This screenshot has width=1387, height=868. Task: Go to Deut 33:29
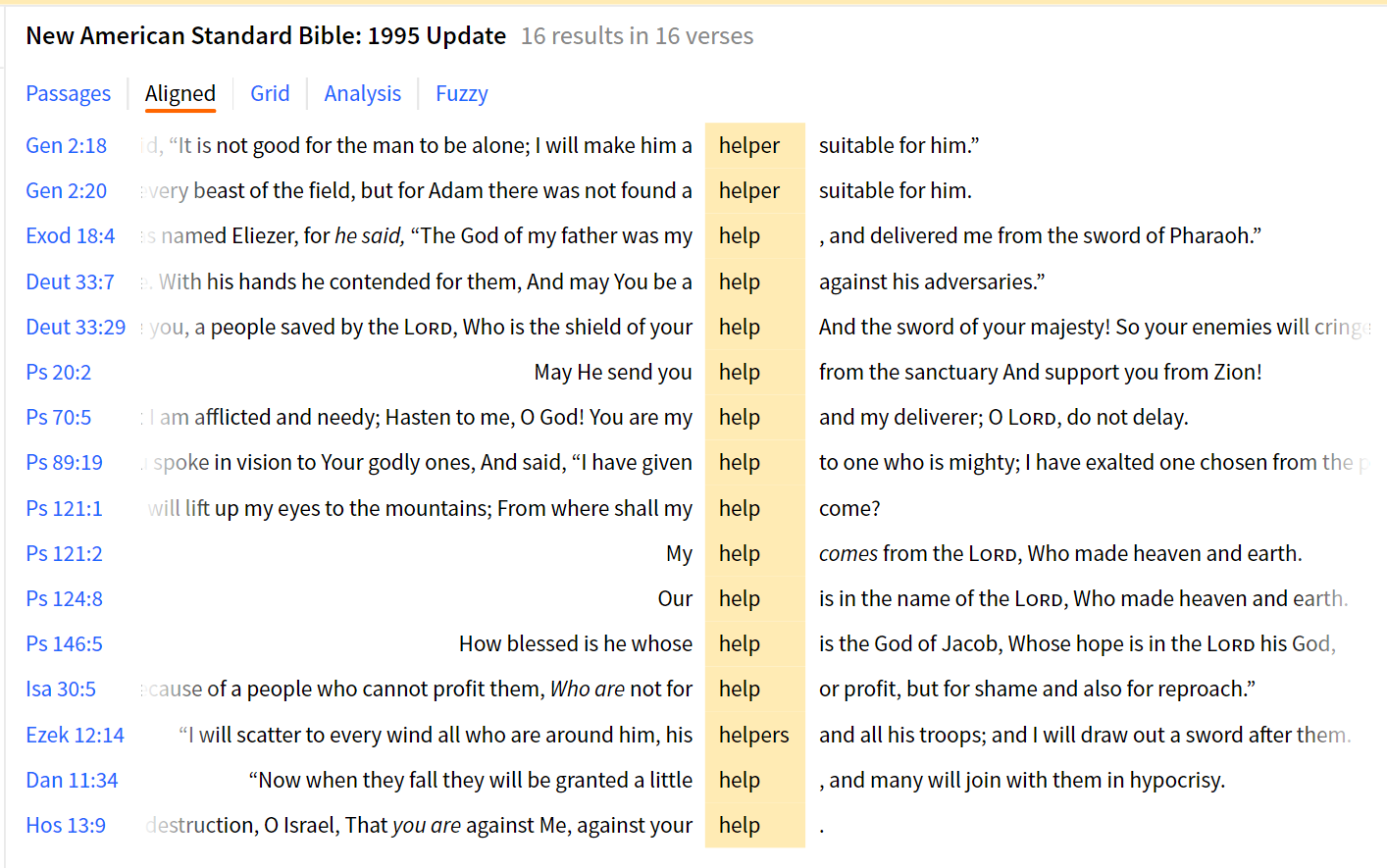tap(76, 328)
